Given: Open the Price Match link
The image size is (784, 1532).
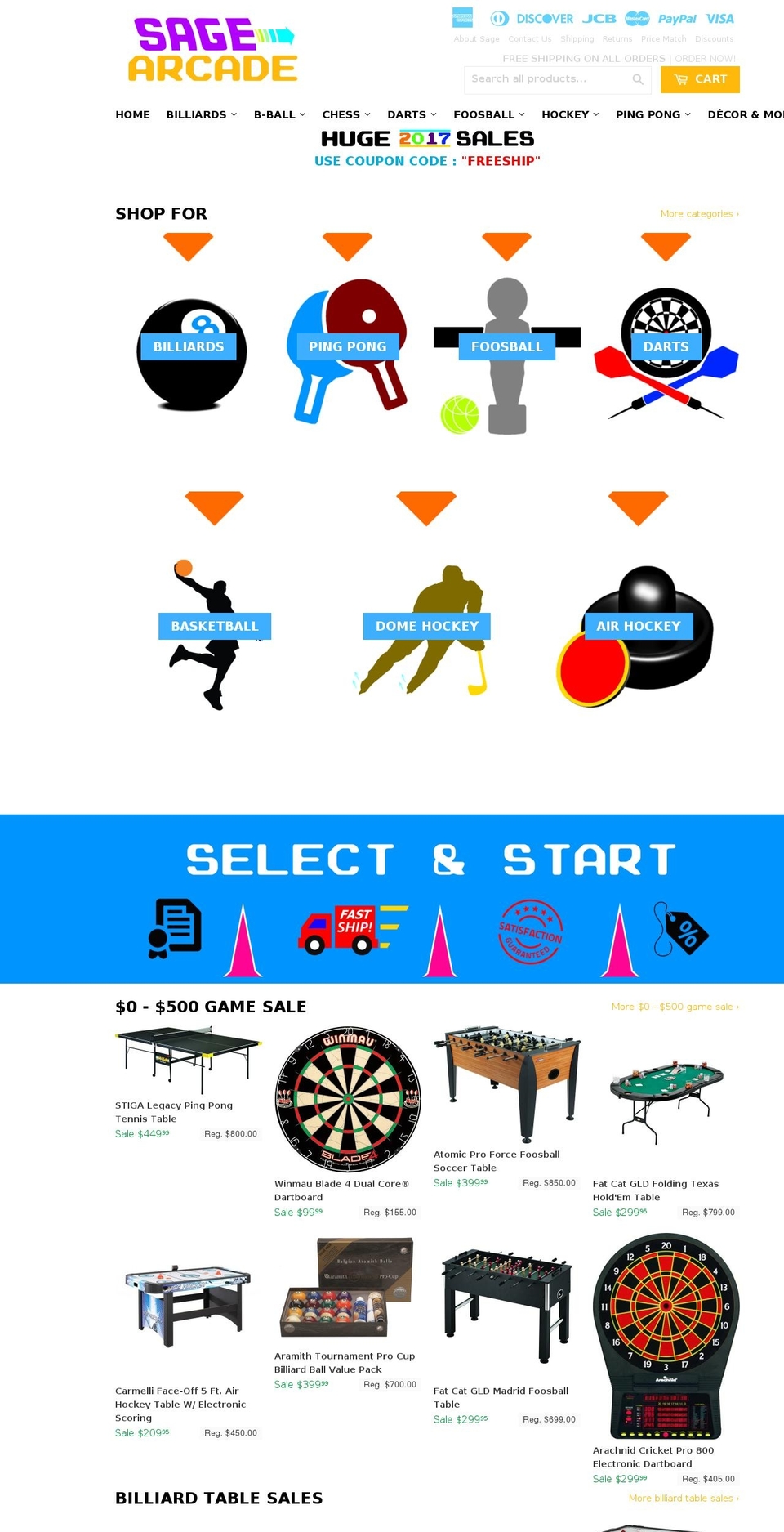Looking at the screenshot, I should (x=663, y=39).
